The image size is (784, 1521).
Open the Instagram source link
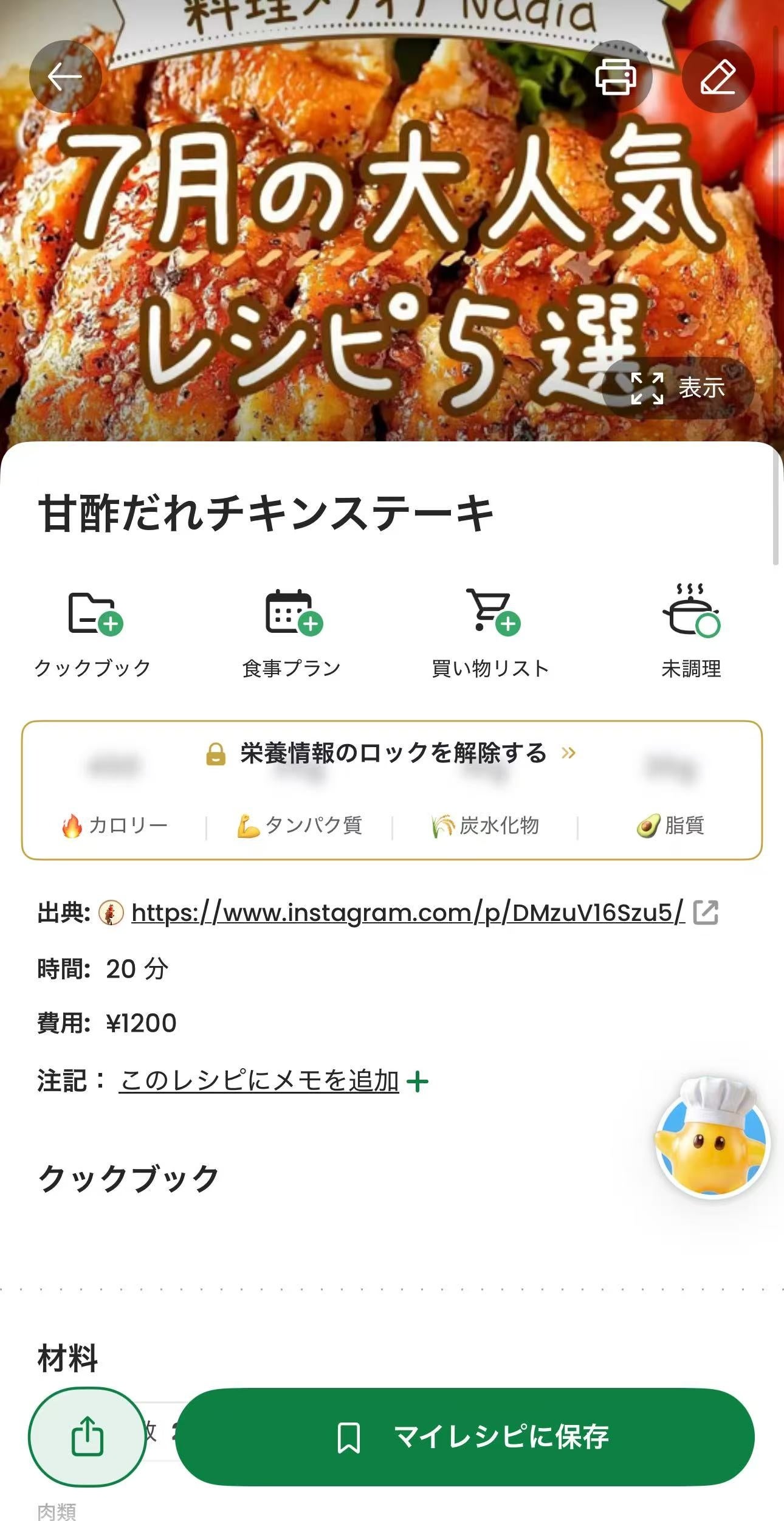tap(408, 912)
